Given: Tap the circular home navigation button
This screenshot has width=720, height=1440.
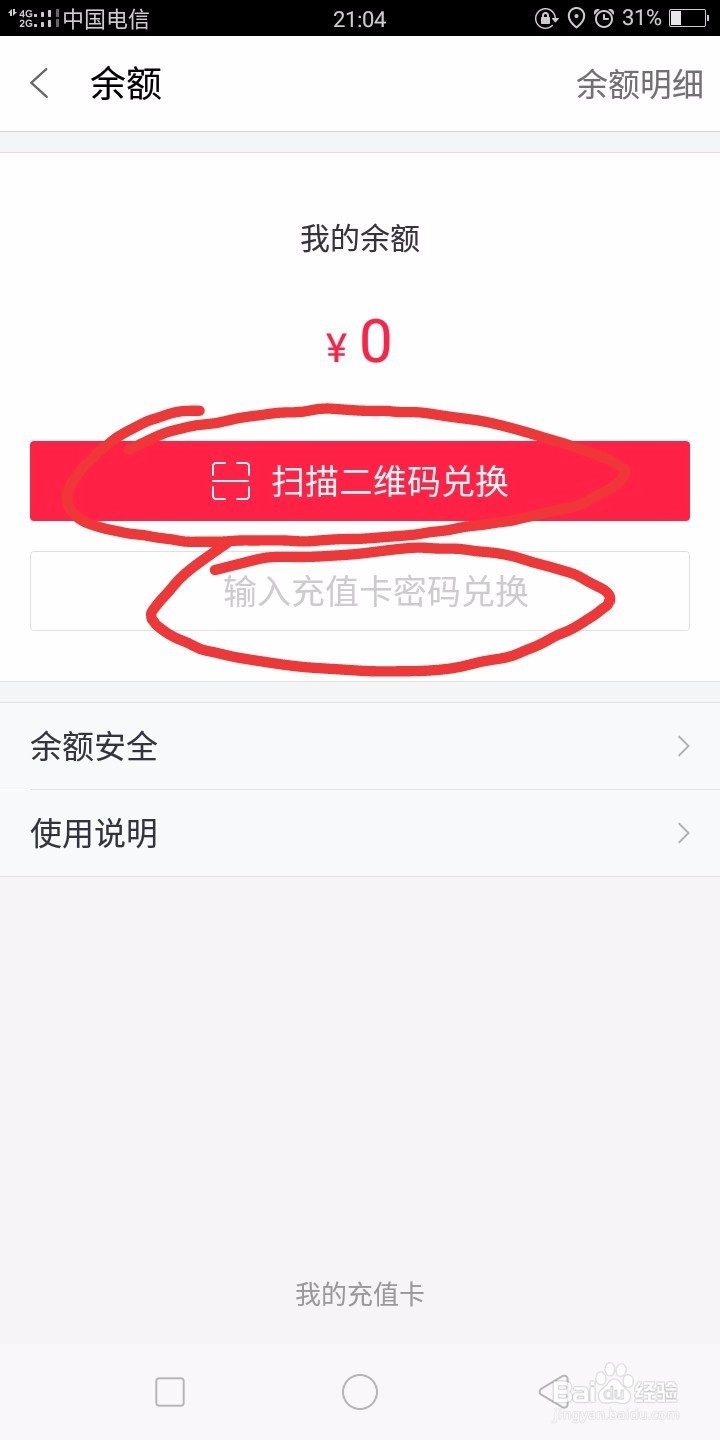Looking at the screenshot, I should 361,1391.
